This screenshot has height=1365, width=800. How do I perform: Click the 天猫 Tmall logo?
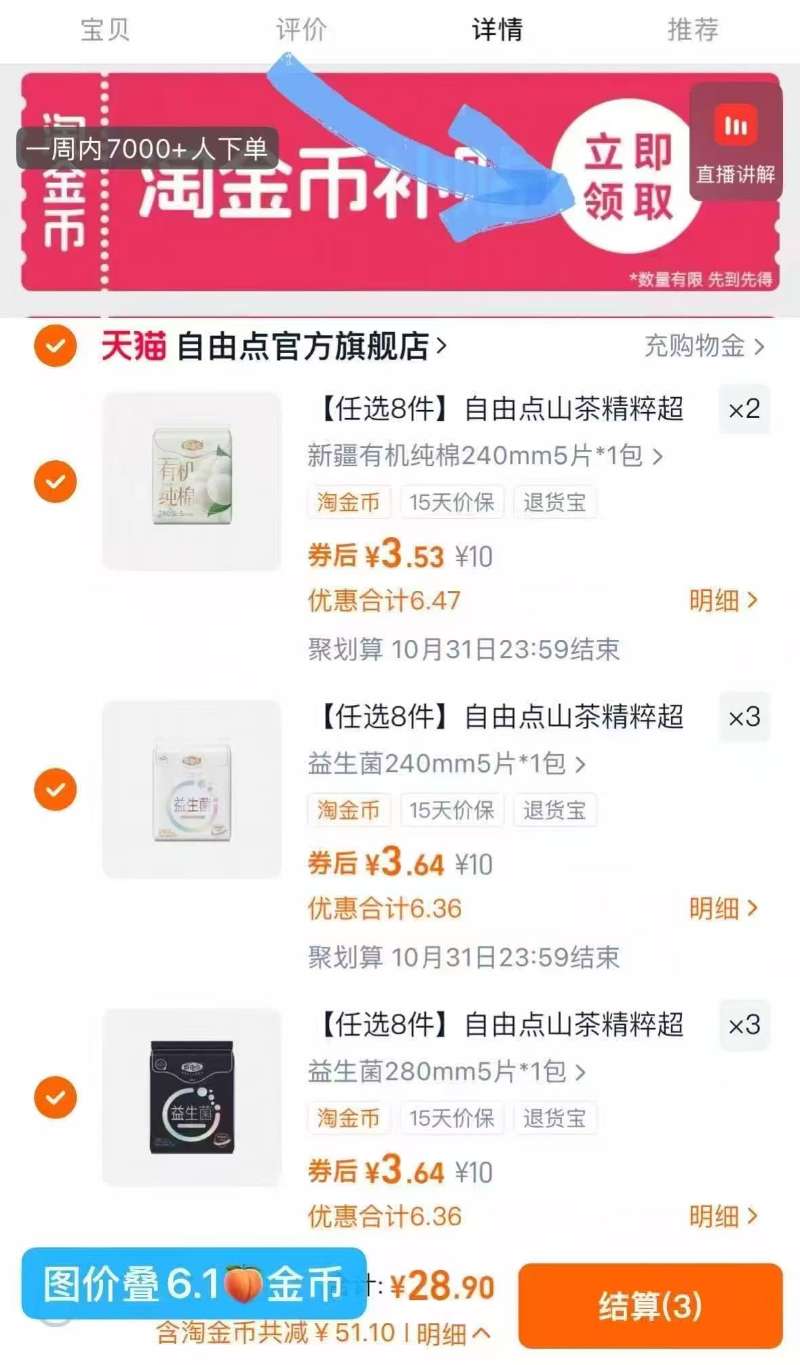[125, 343]
